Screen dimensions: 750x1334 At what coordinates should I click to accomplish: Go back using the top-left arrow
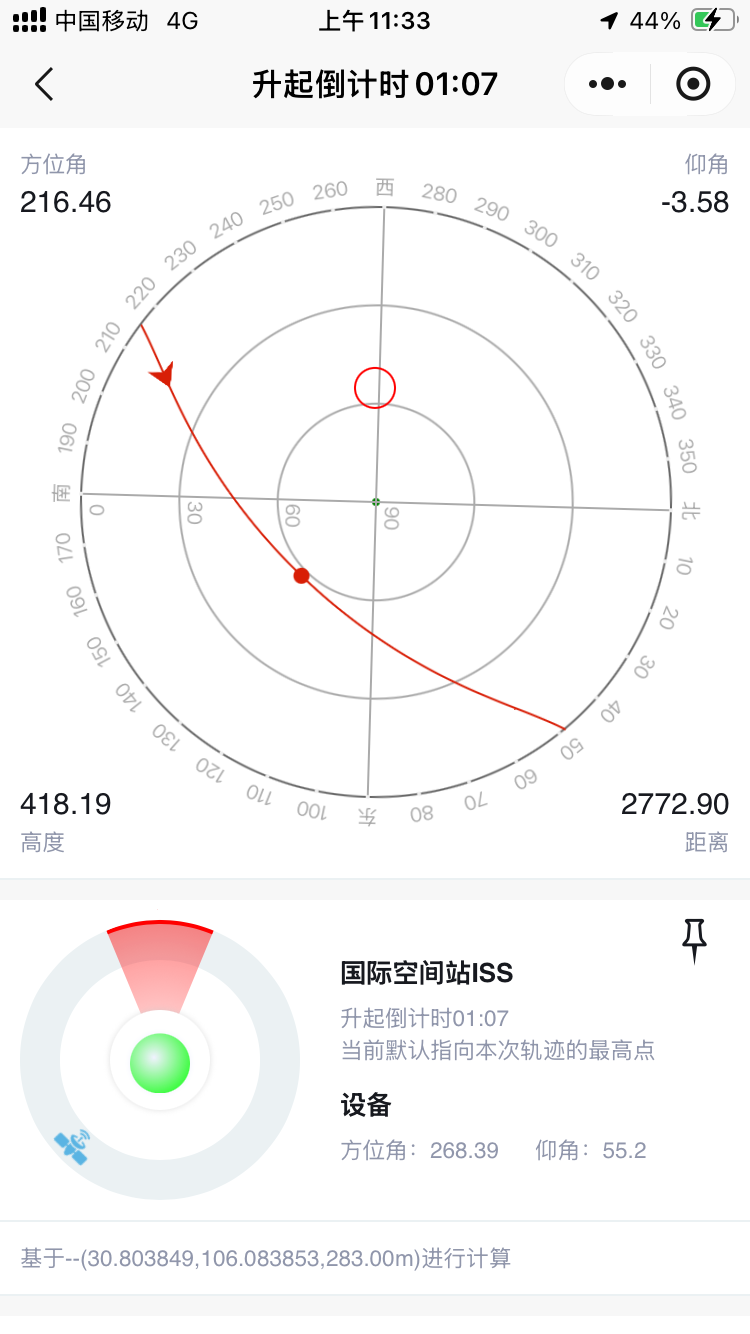click(x=44, y=84)
